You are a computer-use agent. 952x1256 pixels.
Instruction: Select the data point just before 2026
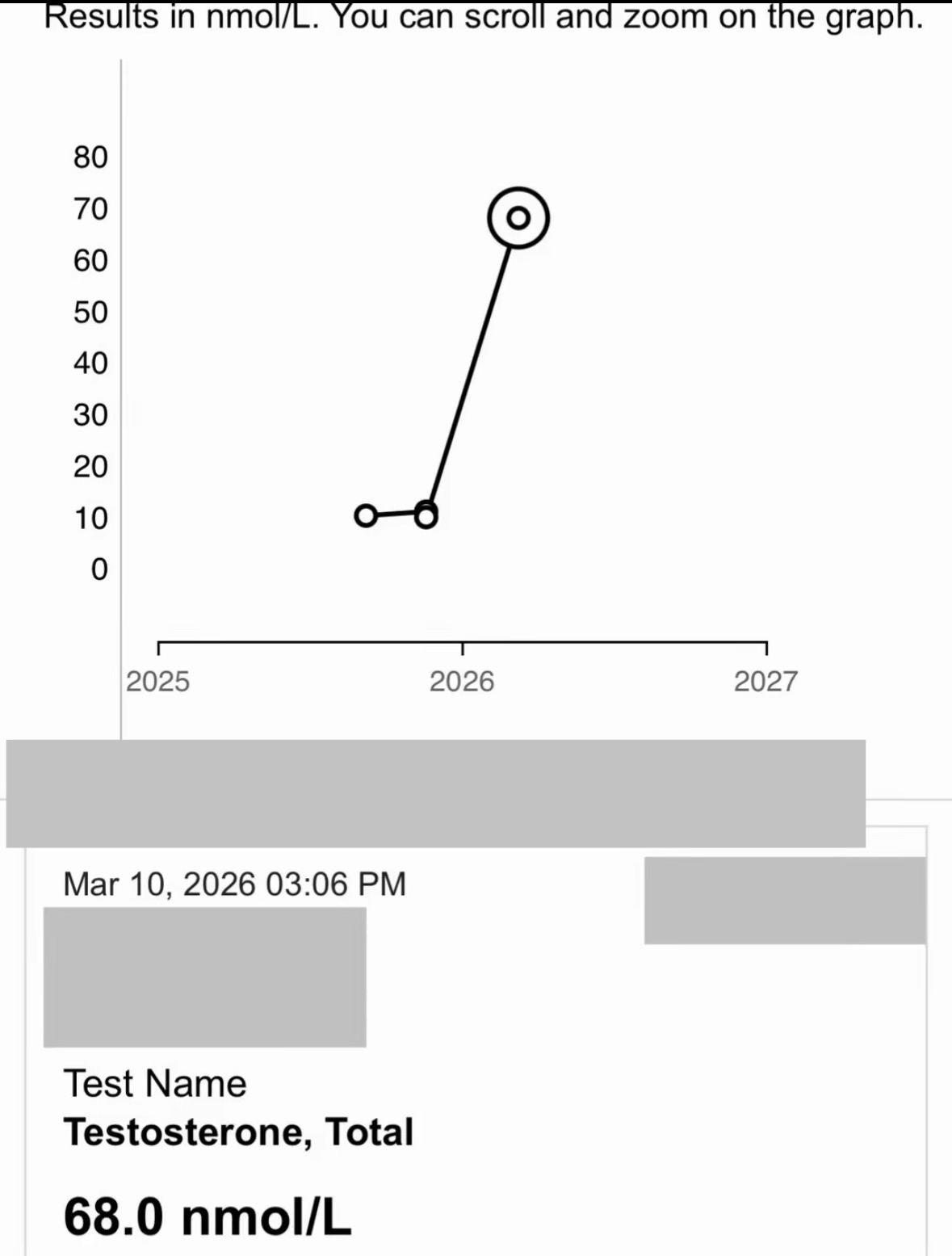click(426, 515)
